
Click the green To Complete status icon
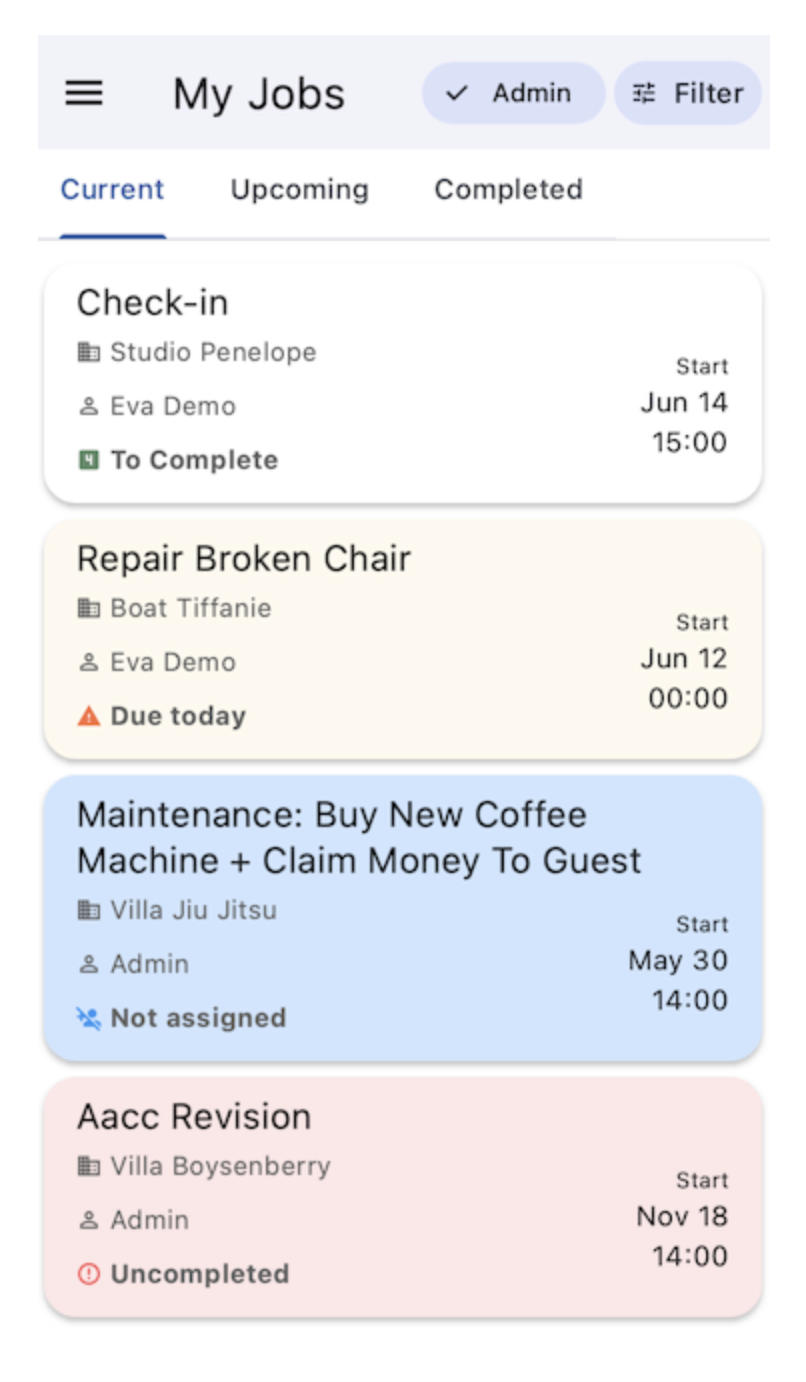pyautogui.click(x=88, y=459)
